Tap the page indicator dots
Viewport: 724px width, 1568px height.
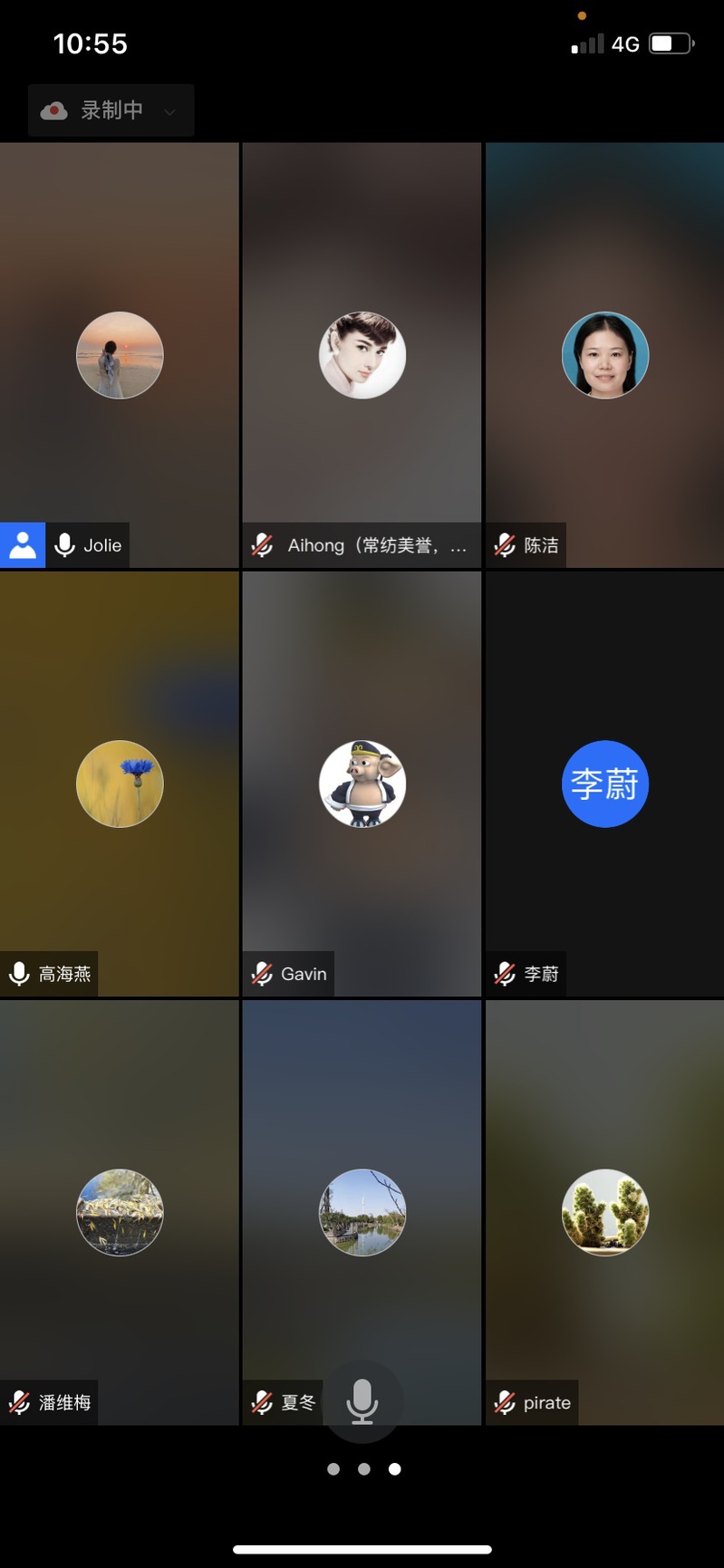(363, 1469)
